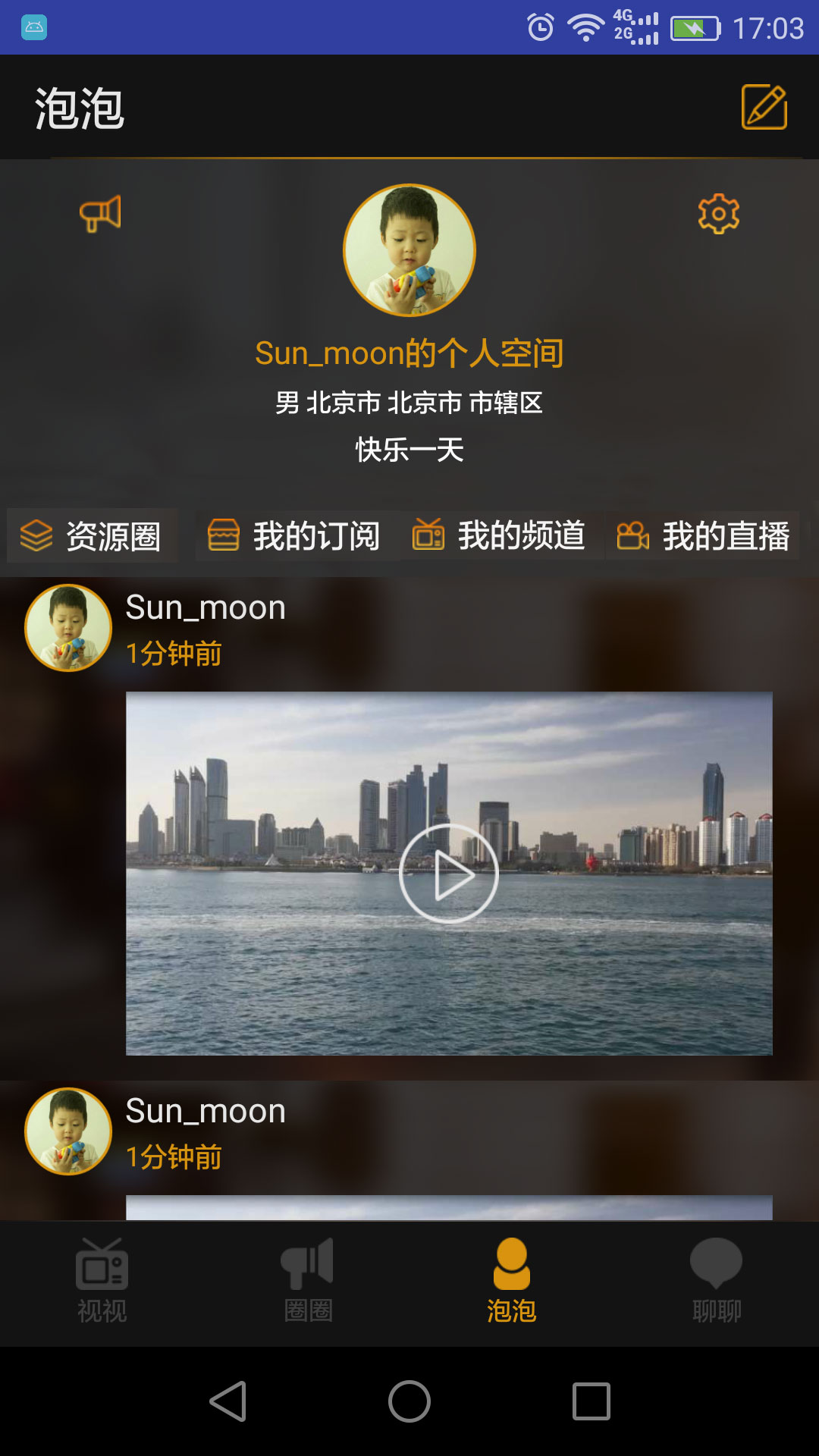This screenshot has width=819, height=1456.
Task: Tap the large profile avatar photo
Action: pos(409,250)
